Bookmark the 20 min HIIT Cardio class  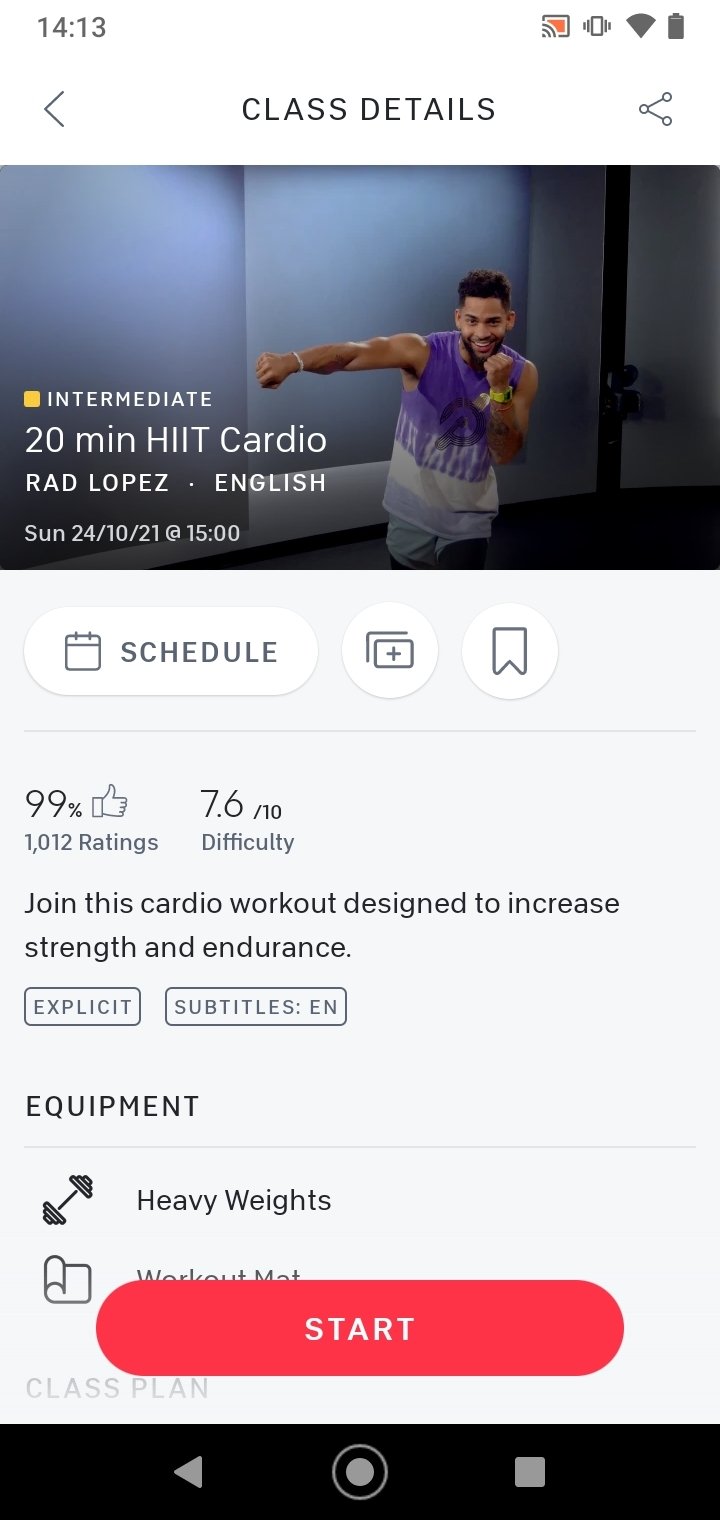point(510,652)
